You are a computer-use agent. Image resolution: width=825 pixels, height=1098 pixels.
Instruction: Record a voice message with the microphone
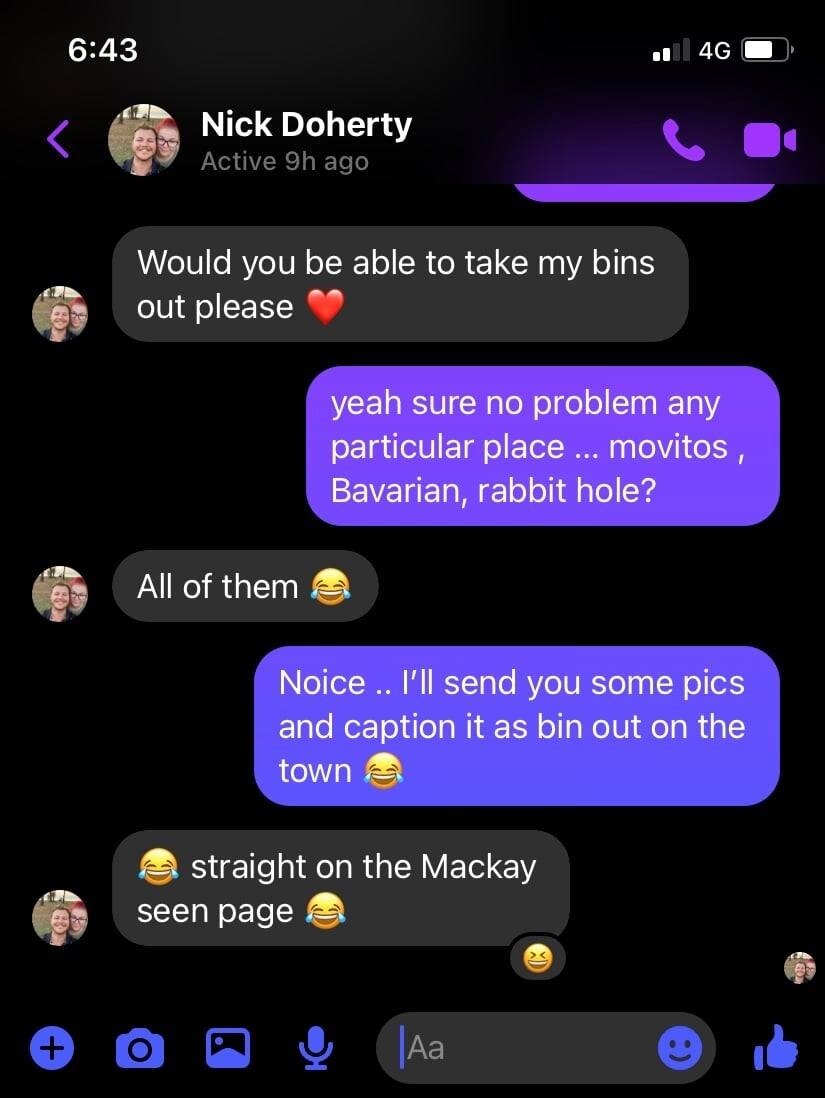(x=316, y=1048)
